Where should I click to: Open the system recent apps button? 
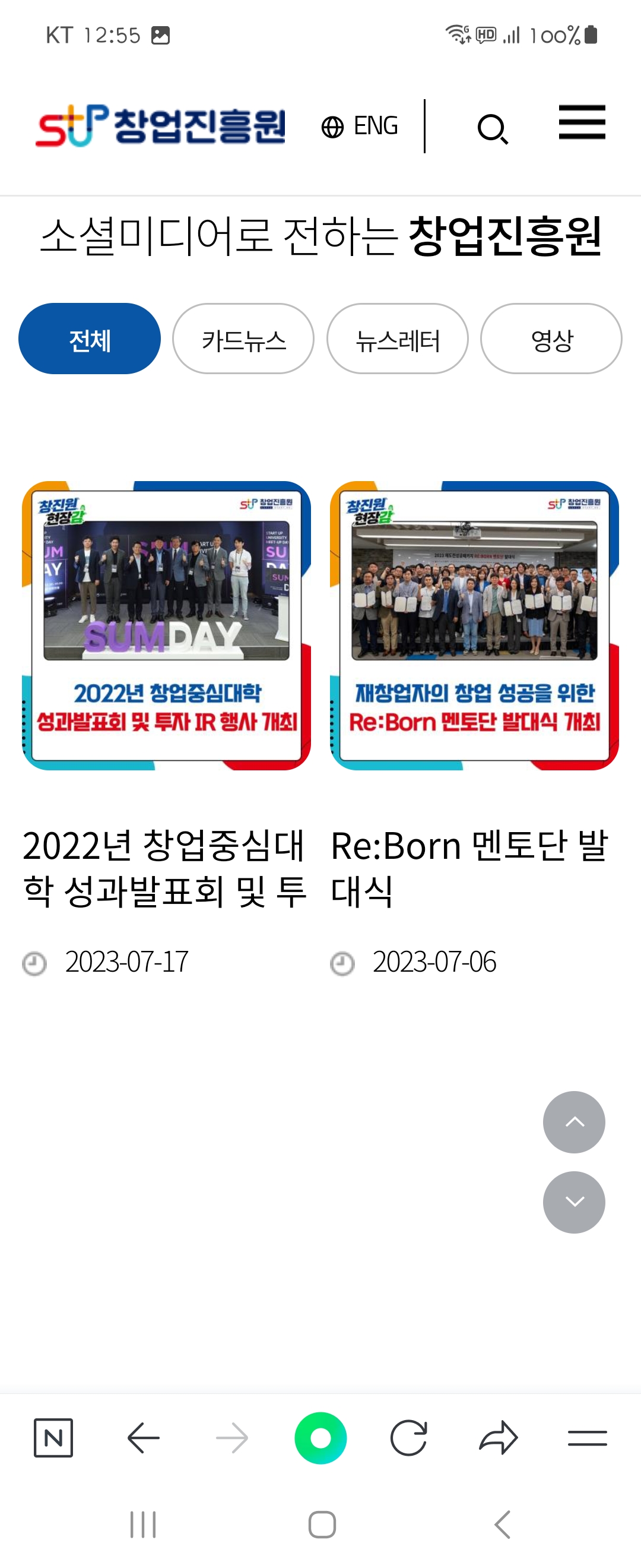point(143,1524)
